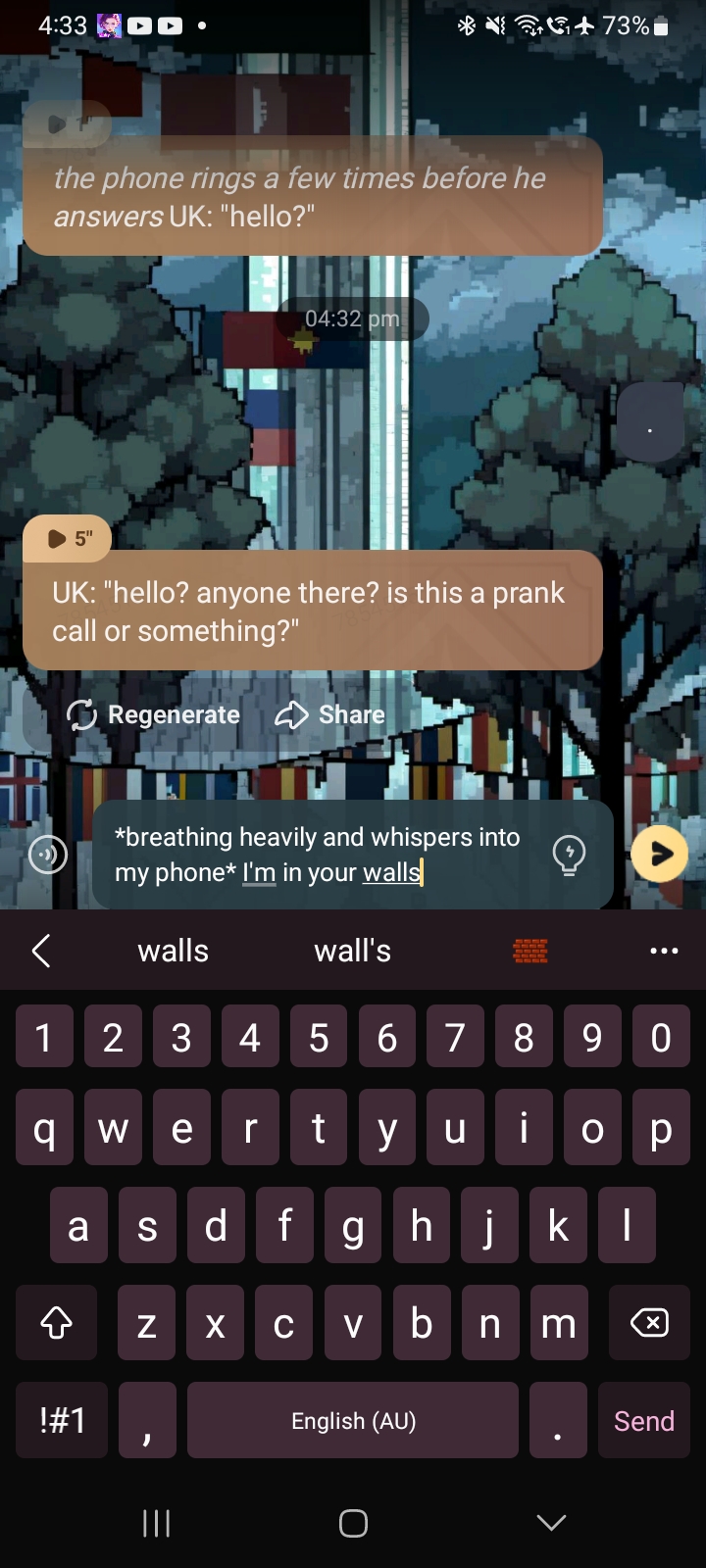706x1568 pixels.
Task: Send the typed message with the yellow arrow
Action: coord(659,855)
